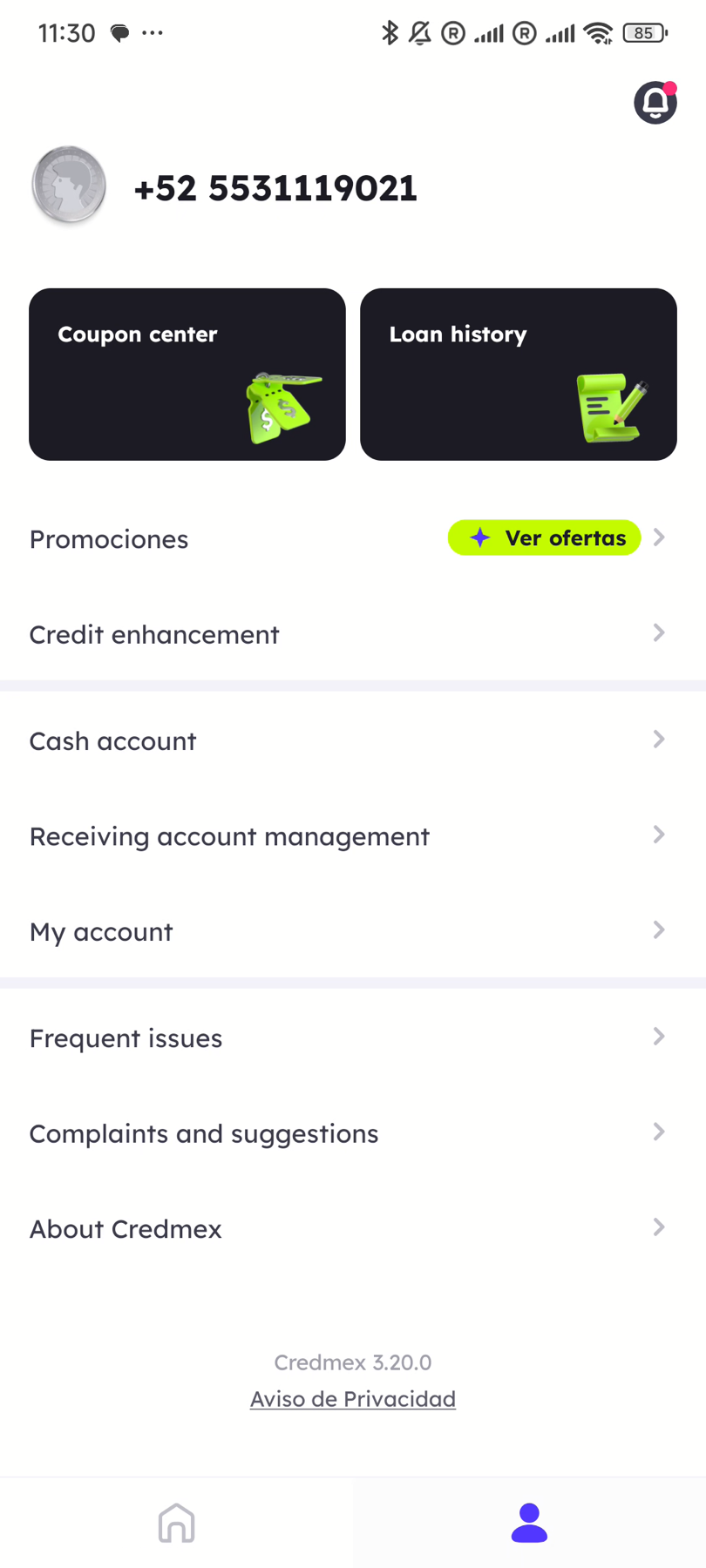The image size is (706, 1568).
Task: View Frequent issues
Action: coord(353,1037)
